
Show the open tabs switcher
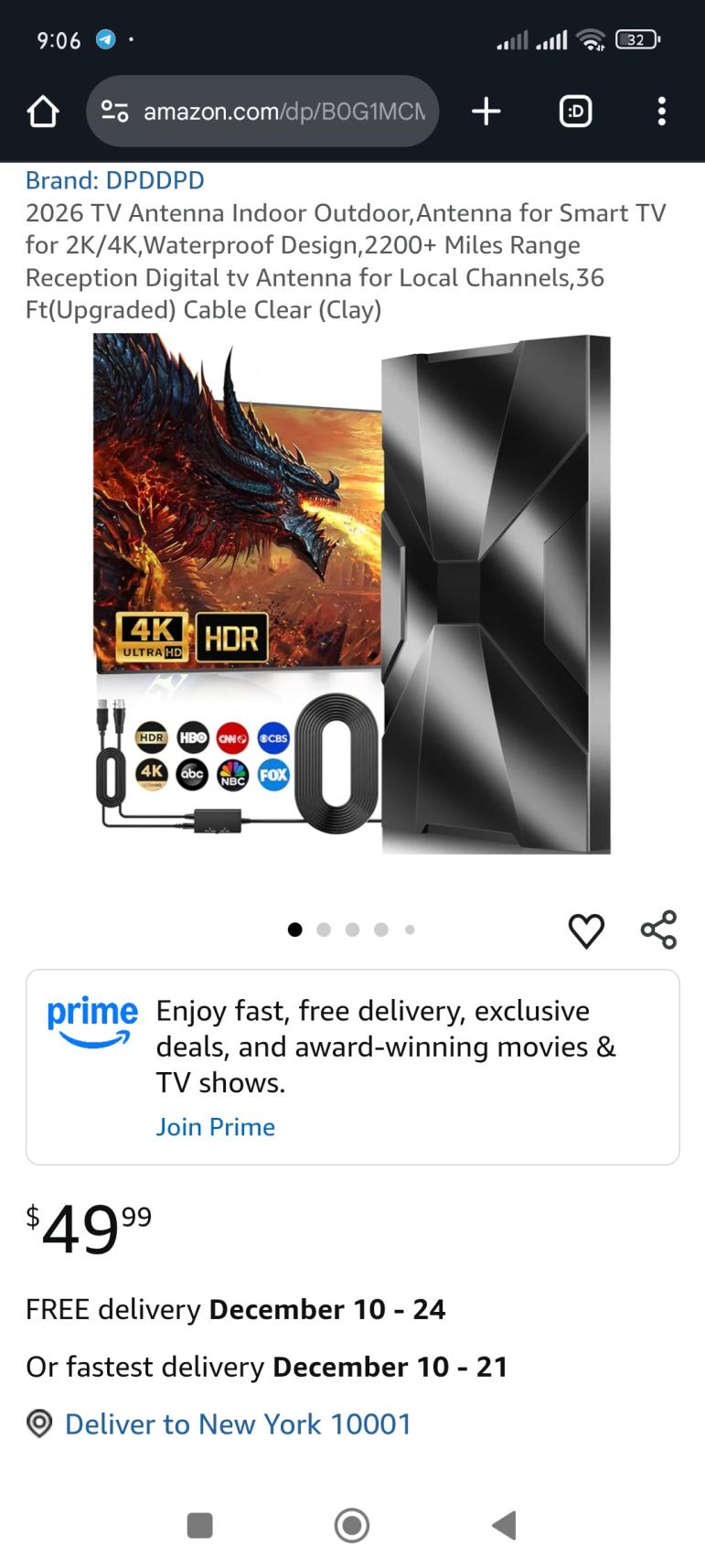coord(575,112)
